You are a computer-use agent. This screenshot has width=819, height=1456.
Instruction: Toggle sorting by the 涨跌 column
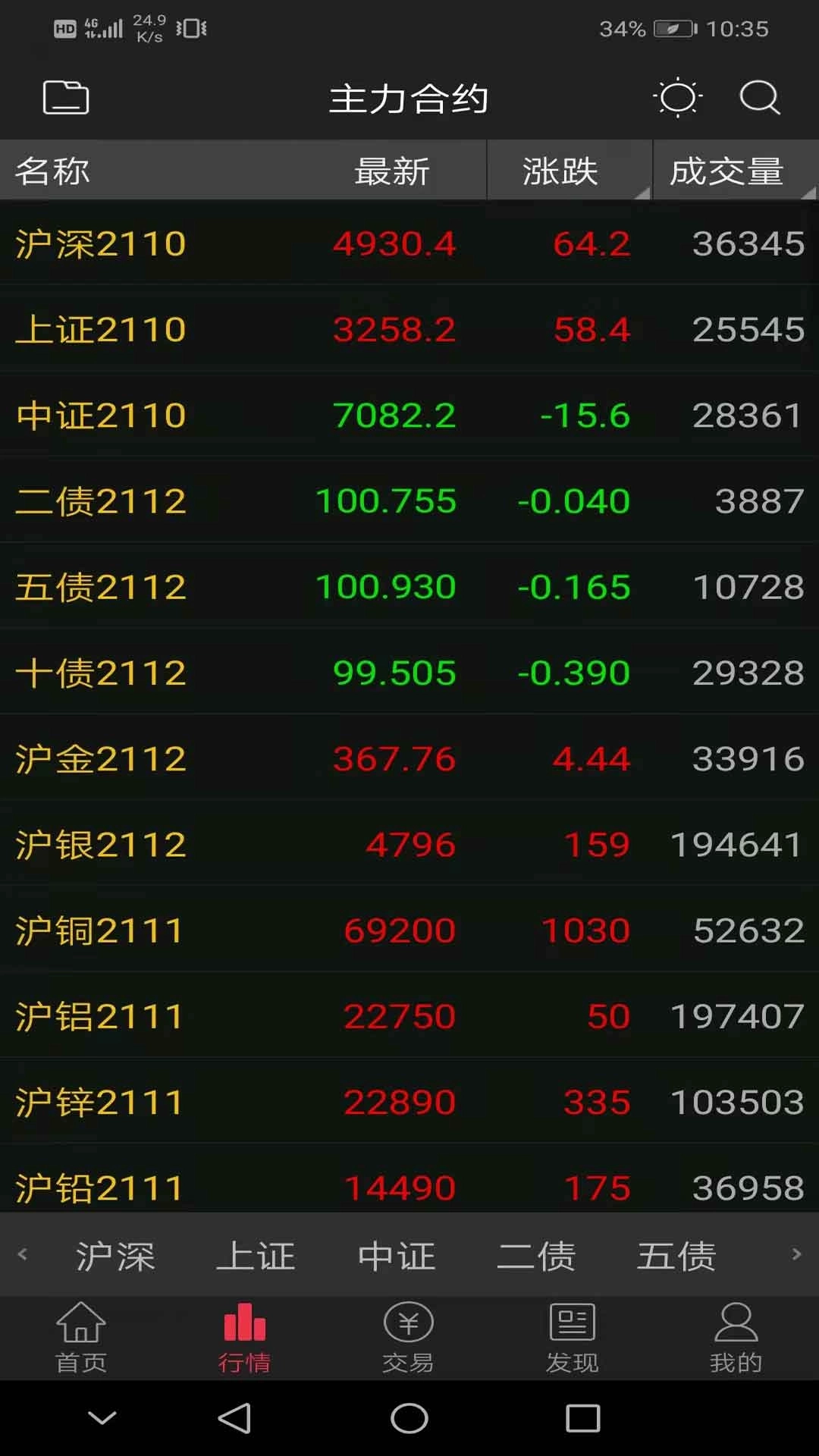(561, 171)
